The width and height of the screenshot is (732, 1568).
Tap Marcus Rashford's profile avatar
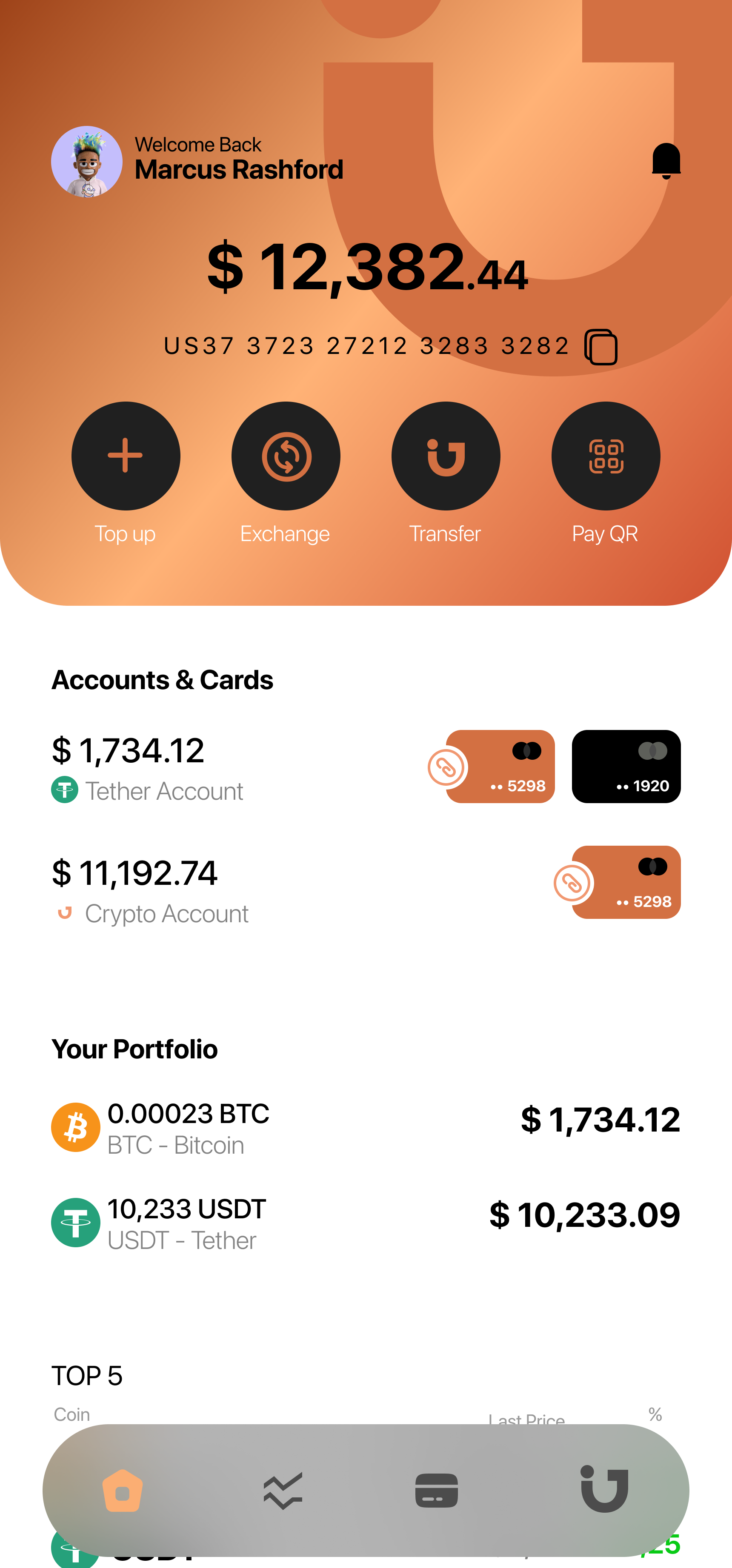88,161
